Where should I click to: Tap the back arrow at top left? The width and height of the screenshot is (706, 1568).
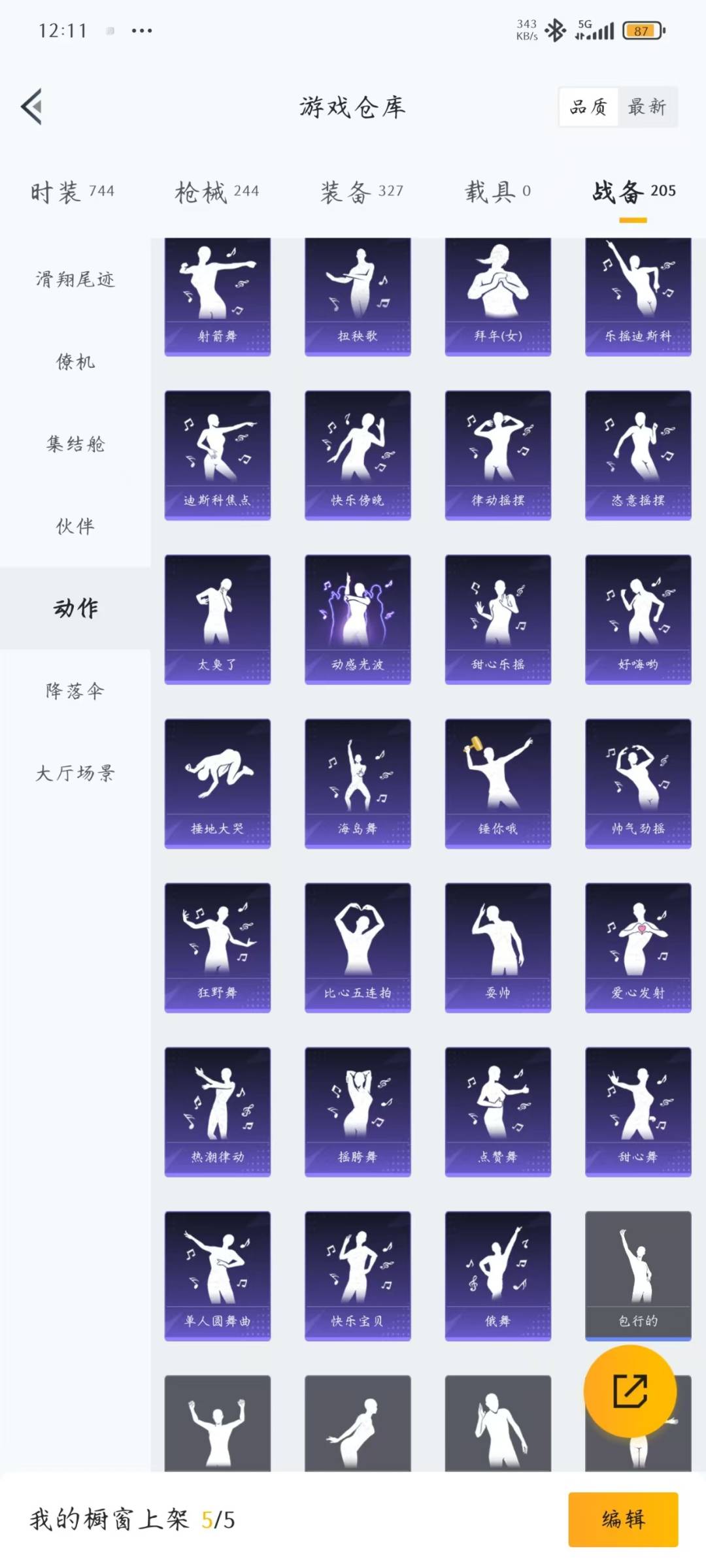click(31, 106)
